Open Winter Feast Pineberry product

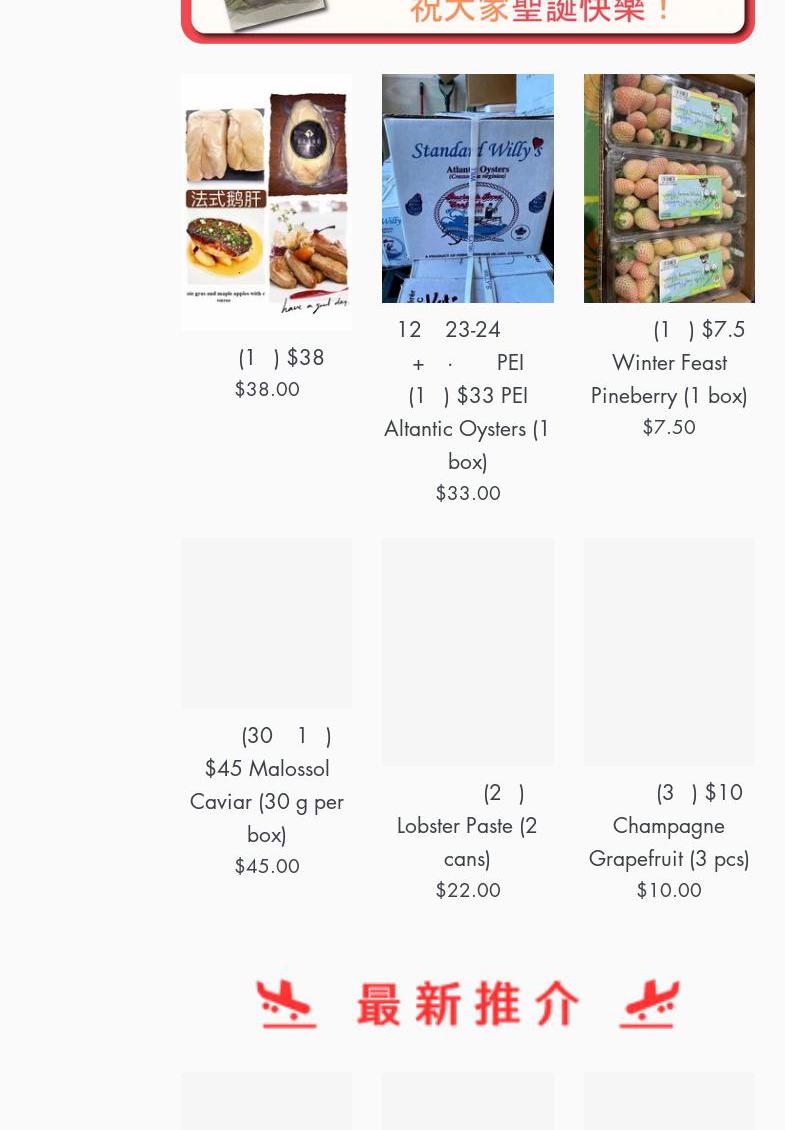point(669,189)
